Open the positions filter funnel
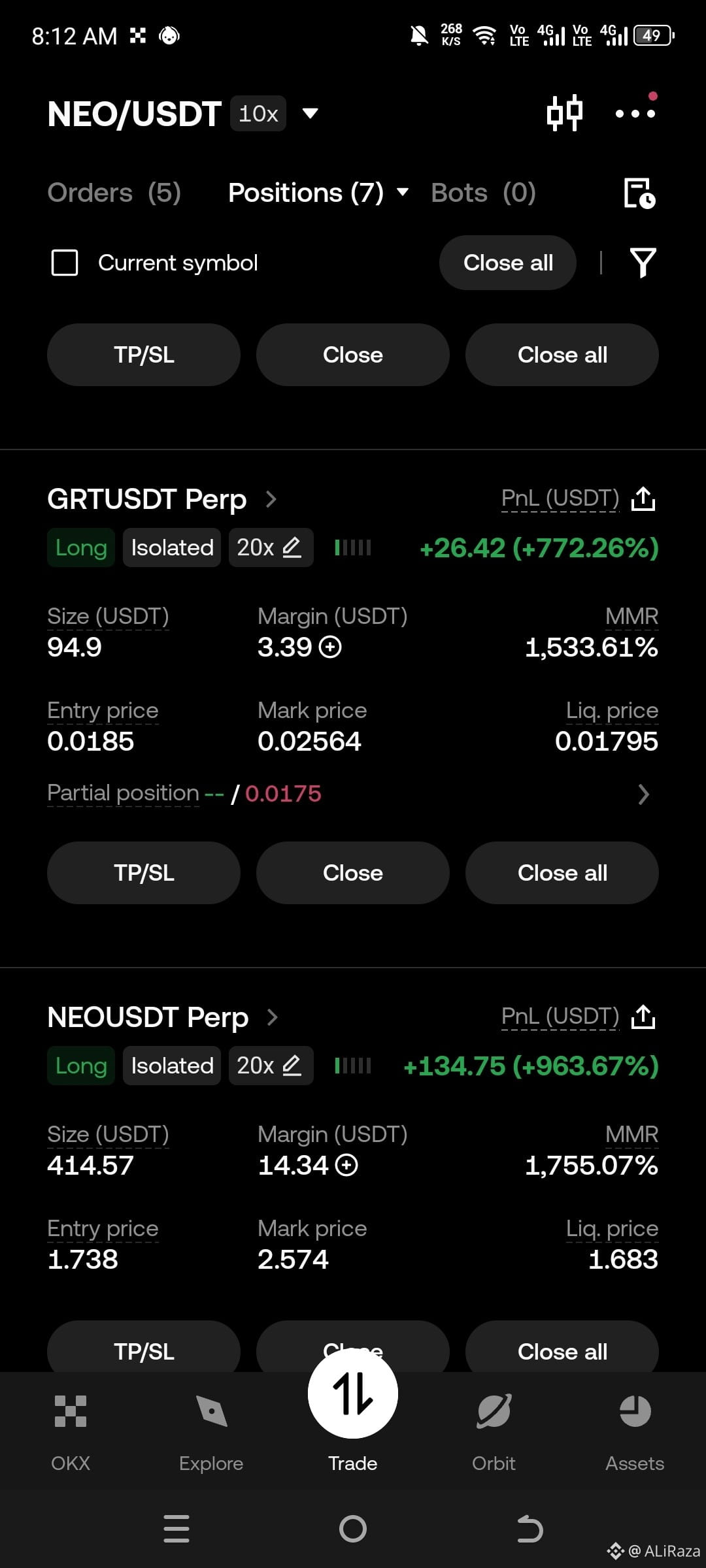The image size is (706, 1568). [643, 263]
